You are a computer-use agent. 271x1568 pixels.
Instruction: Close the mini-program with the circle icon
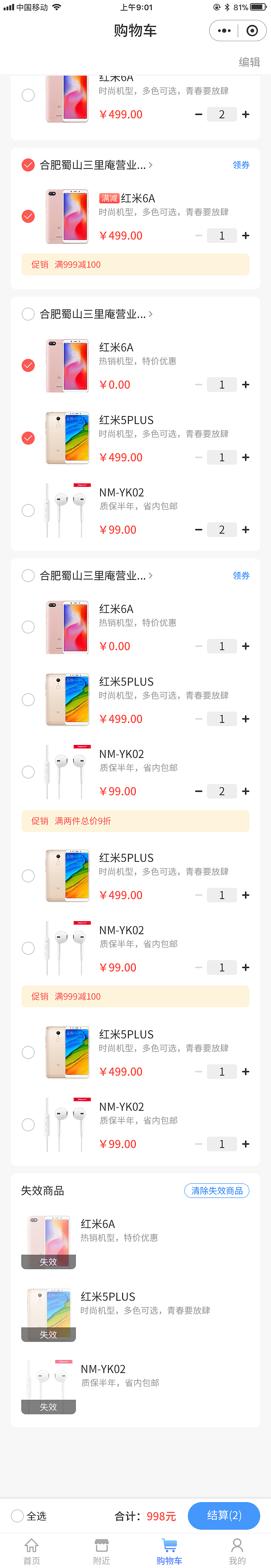tap(252, 30)
